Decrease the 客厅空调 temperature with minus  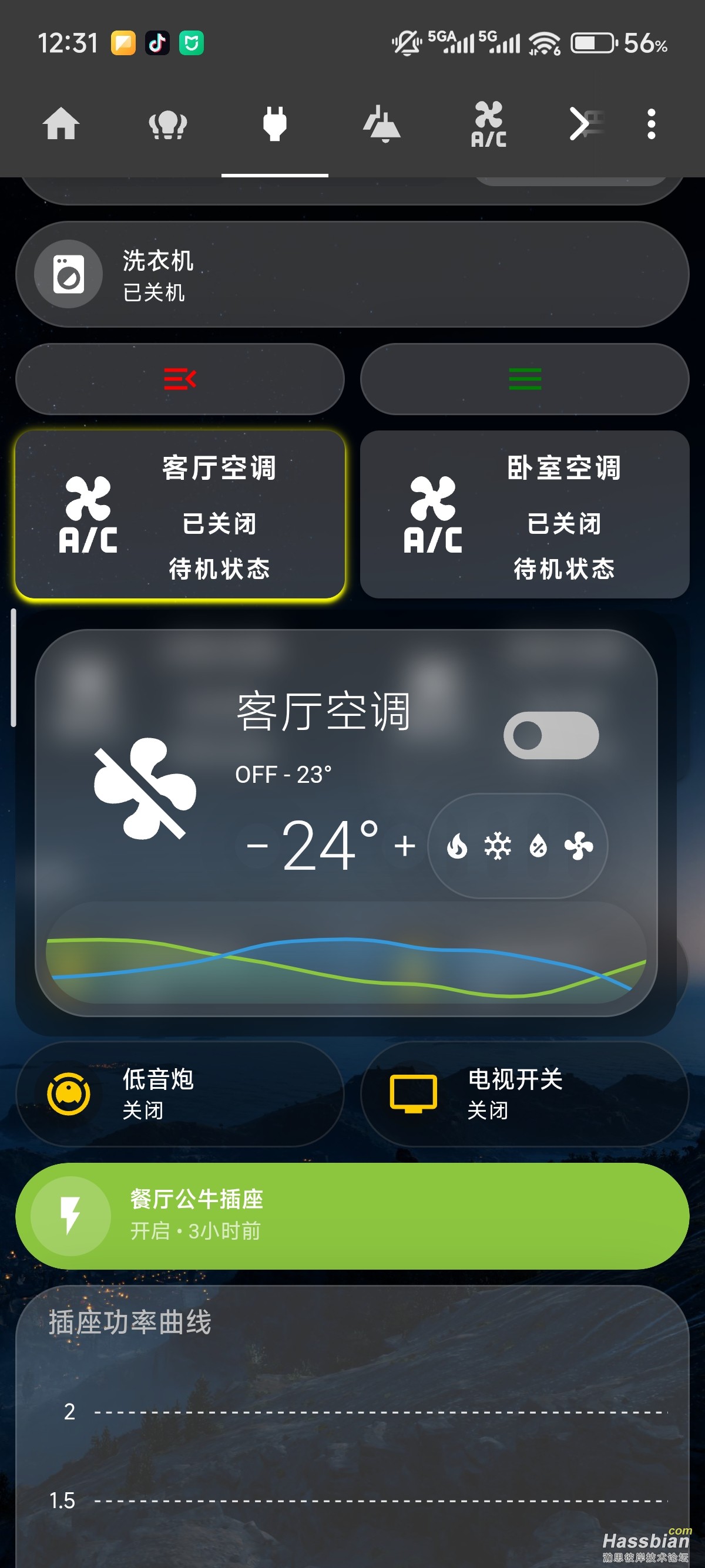pos(257,846)
